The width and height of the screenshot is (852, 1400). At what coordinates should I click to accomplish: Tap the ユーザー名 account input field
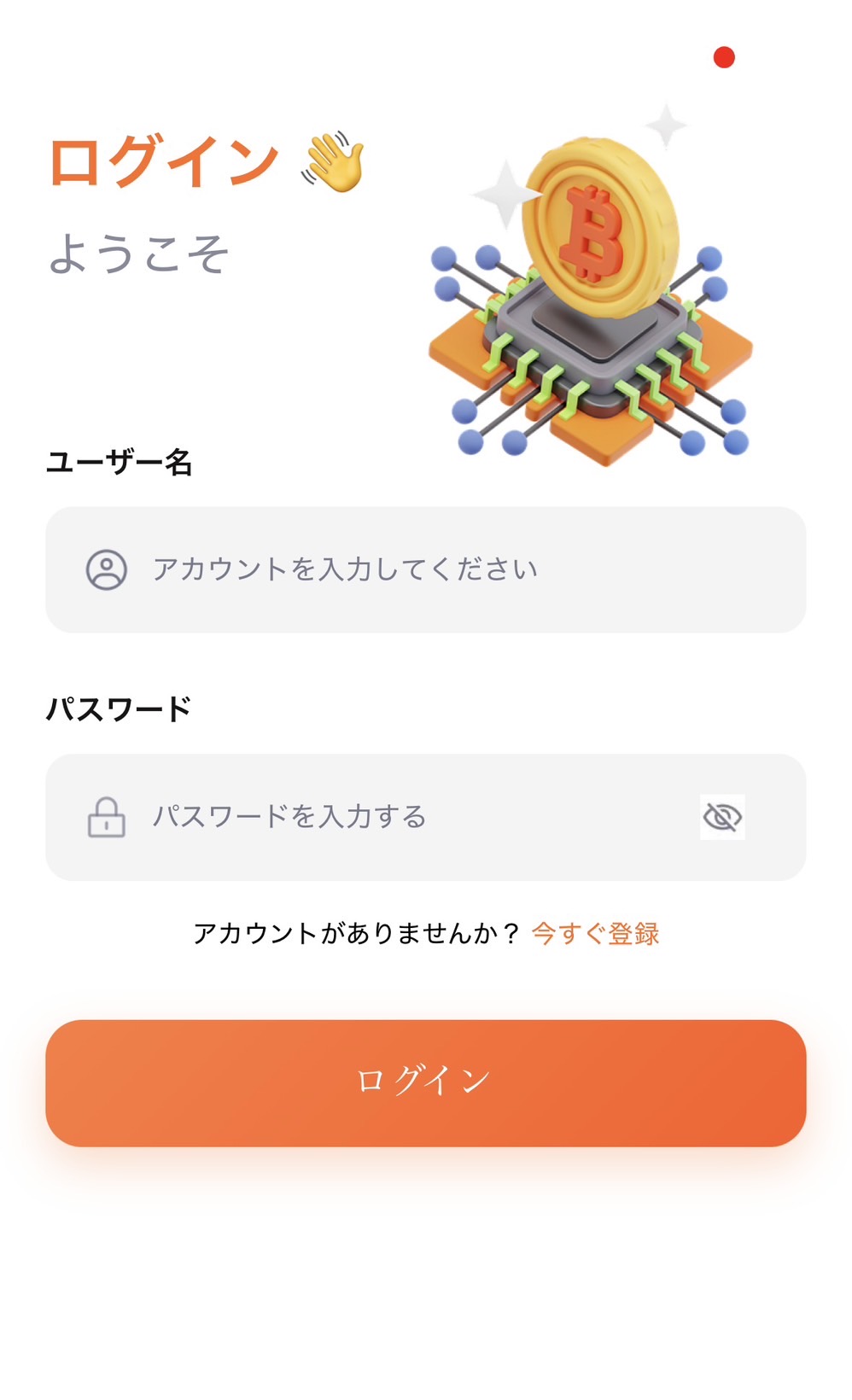(427, 569)
